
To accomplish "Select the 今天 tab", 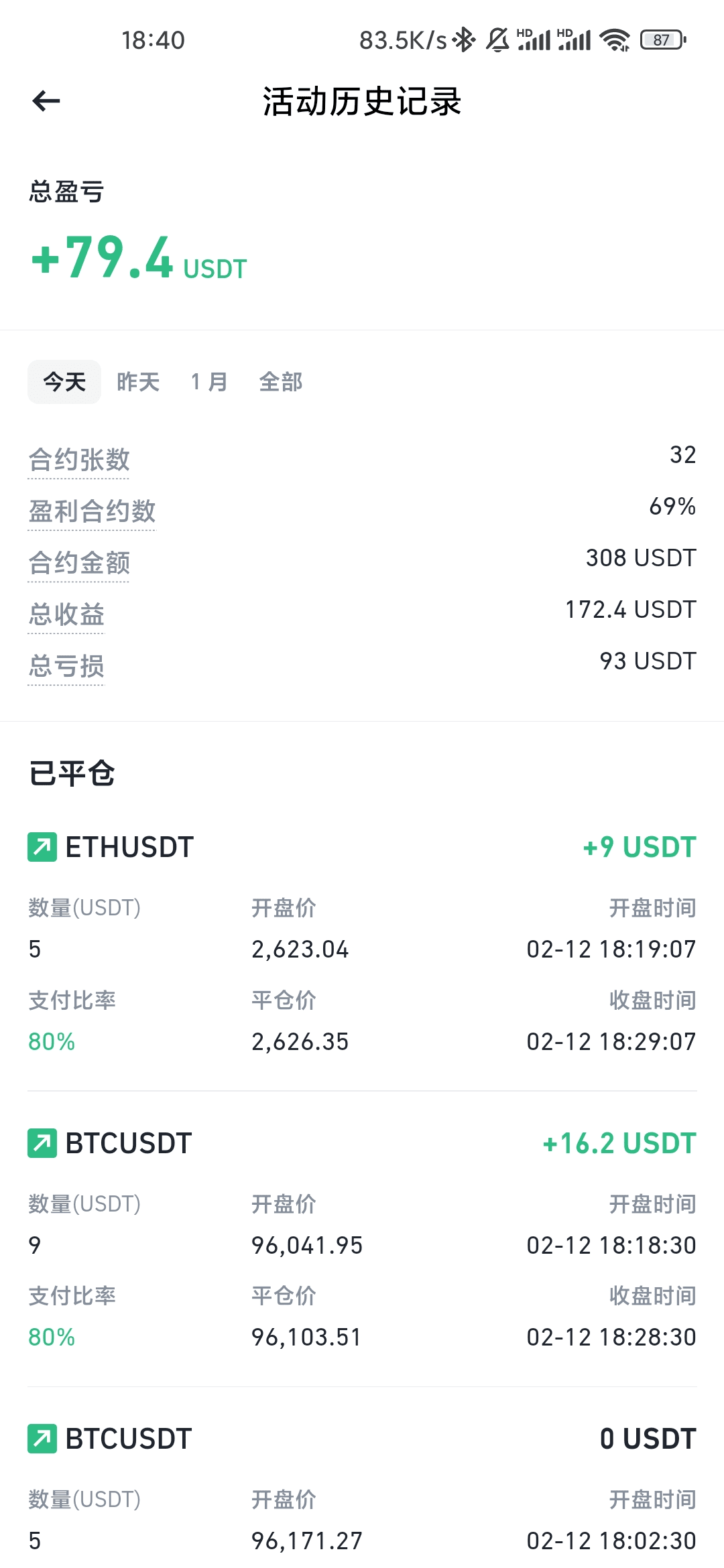I will 64,382.
